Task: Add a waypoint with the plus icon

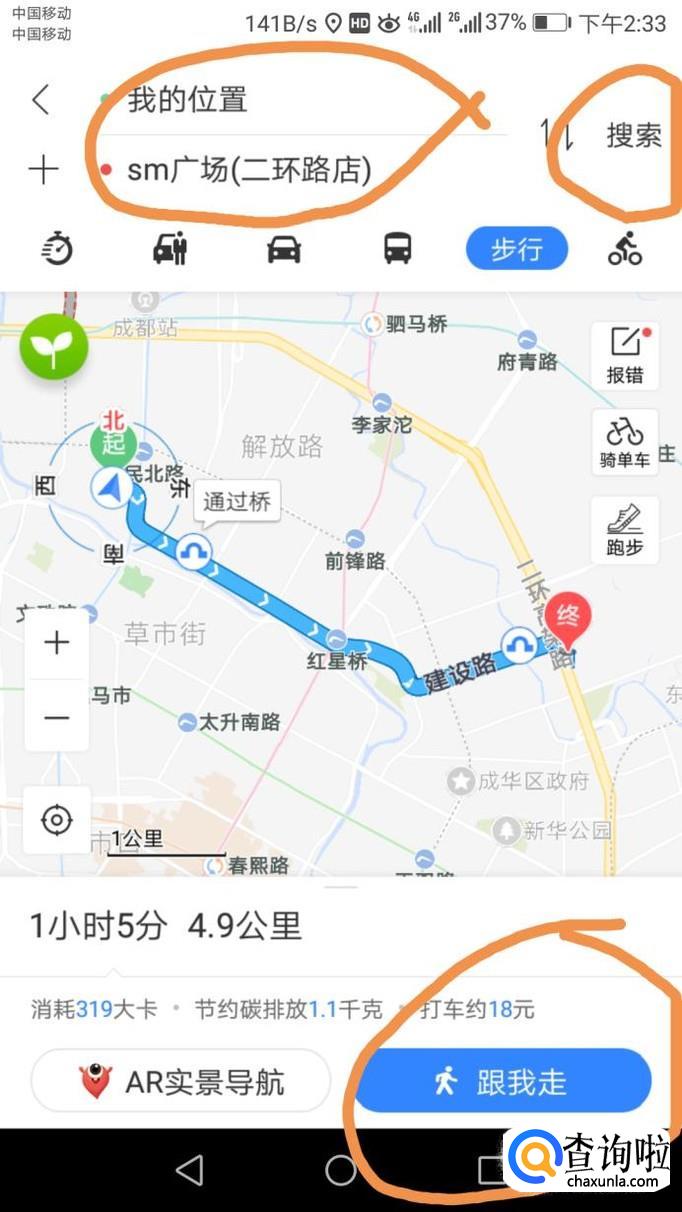Action: [x=43, y=170]
